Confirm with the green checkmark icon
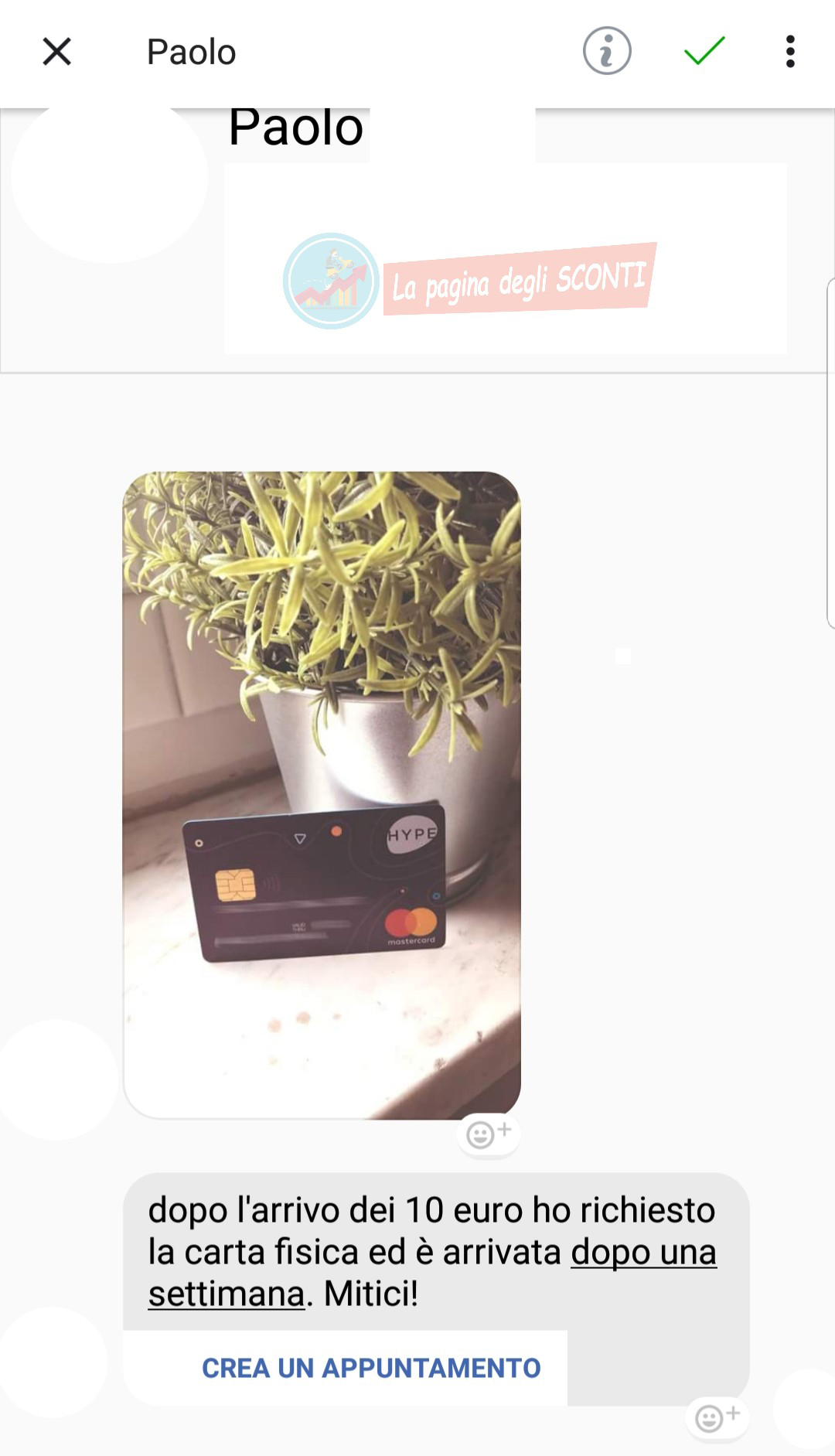The image size is (835, 1456). [704, 53]
